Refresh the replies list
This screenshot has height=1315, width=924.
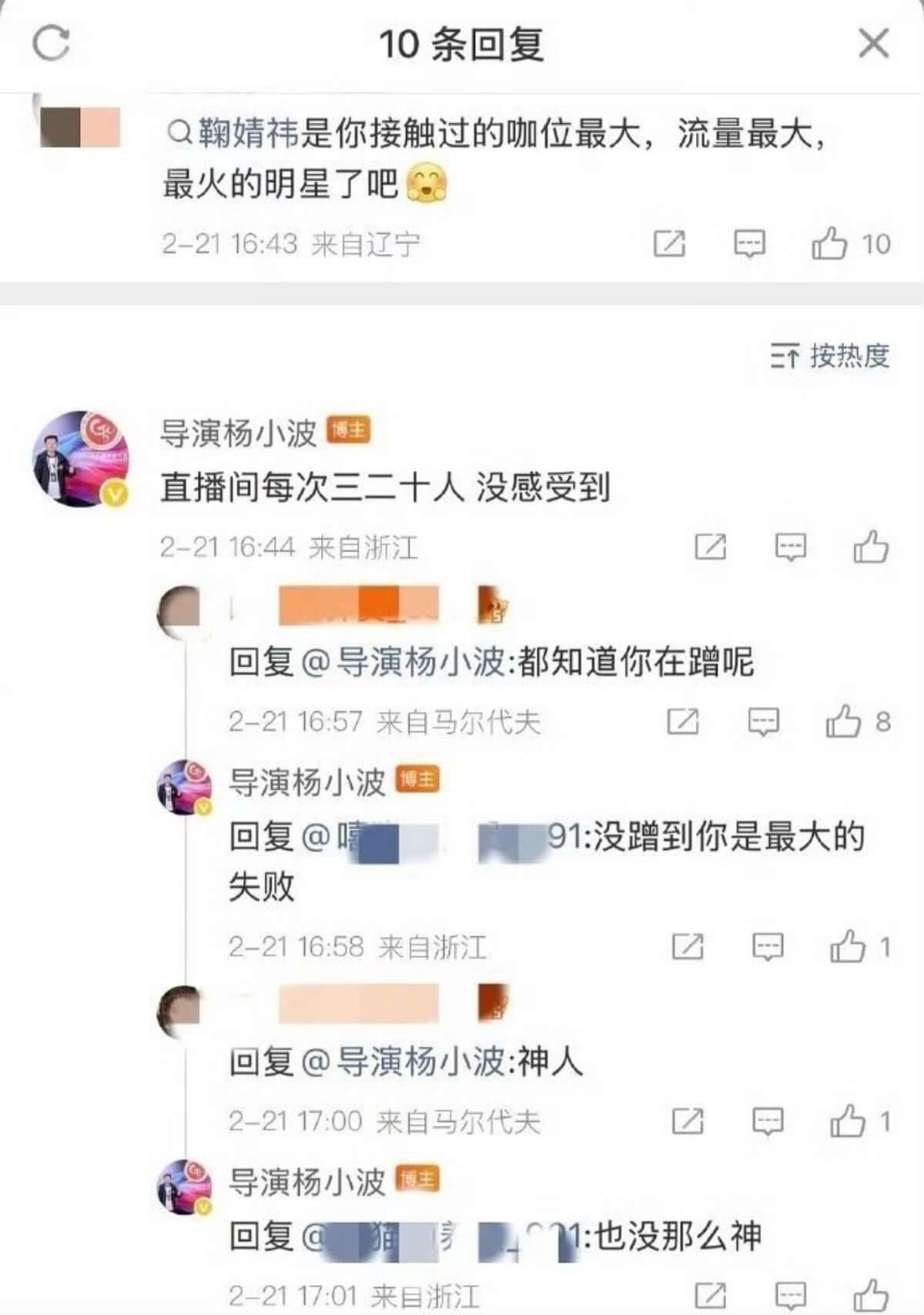coord(51,43)
